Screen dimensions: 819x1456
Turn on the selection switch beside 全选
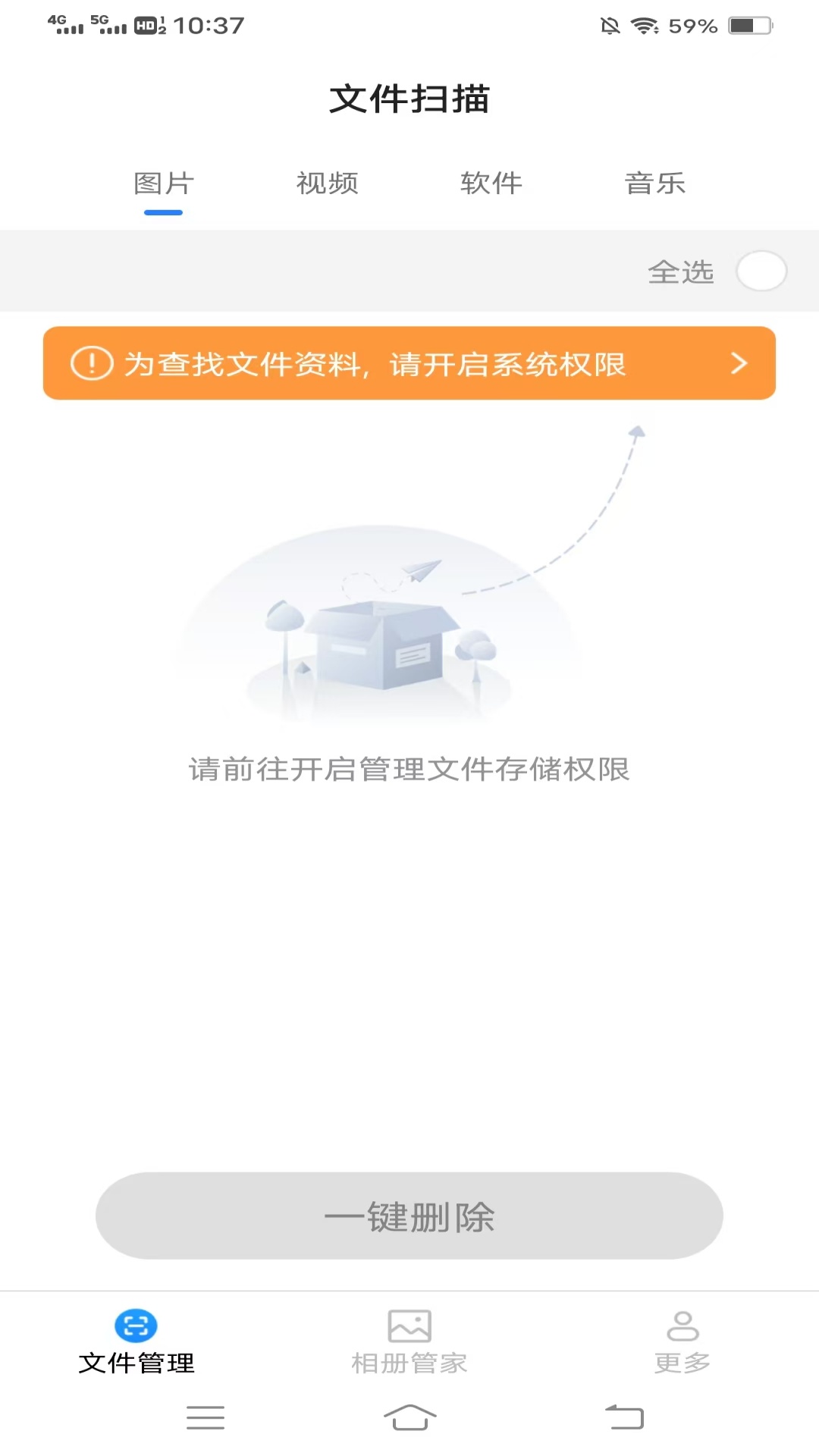[x=762, y=271]
